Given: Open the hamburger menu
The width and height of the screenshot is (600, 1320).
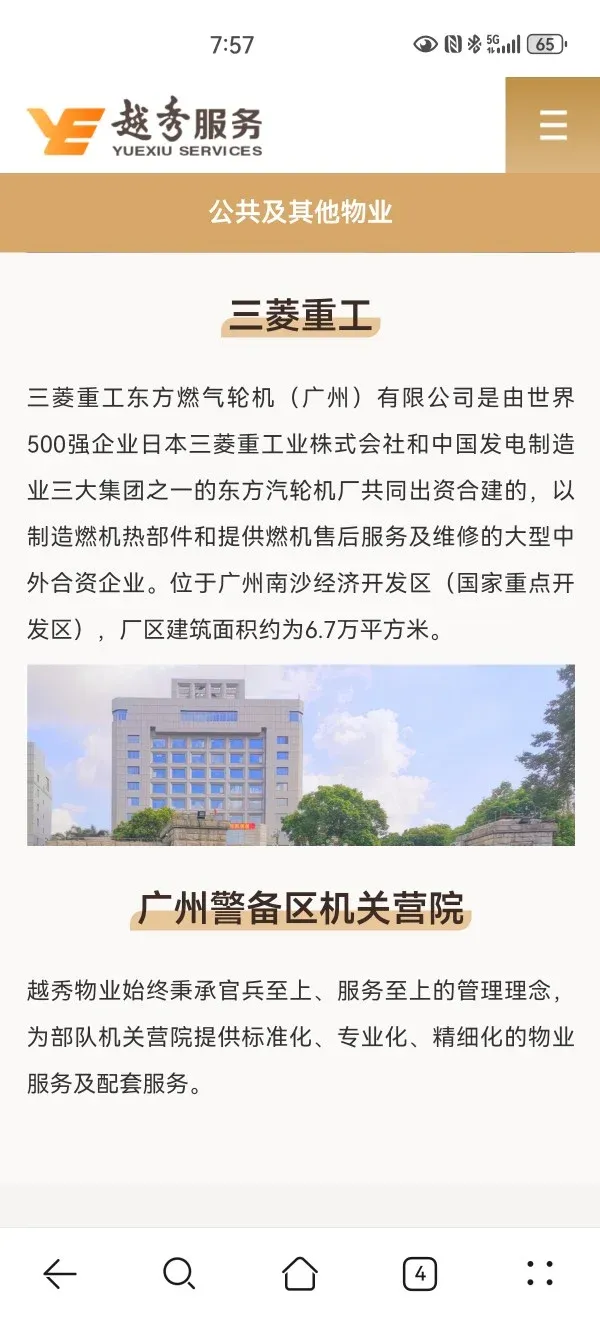Looking at the screenshot, I should click(x=552, y=125).
